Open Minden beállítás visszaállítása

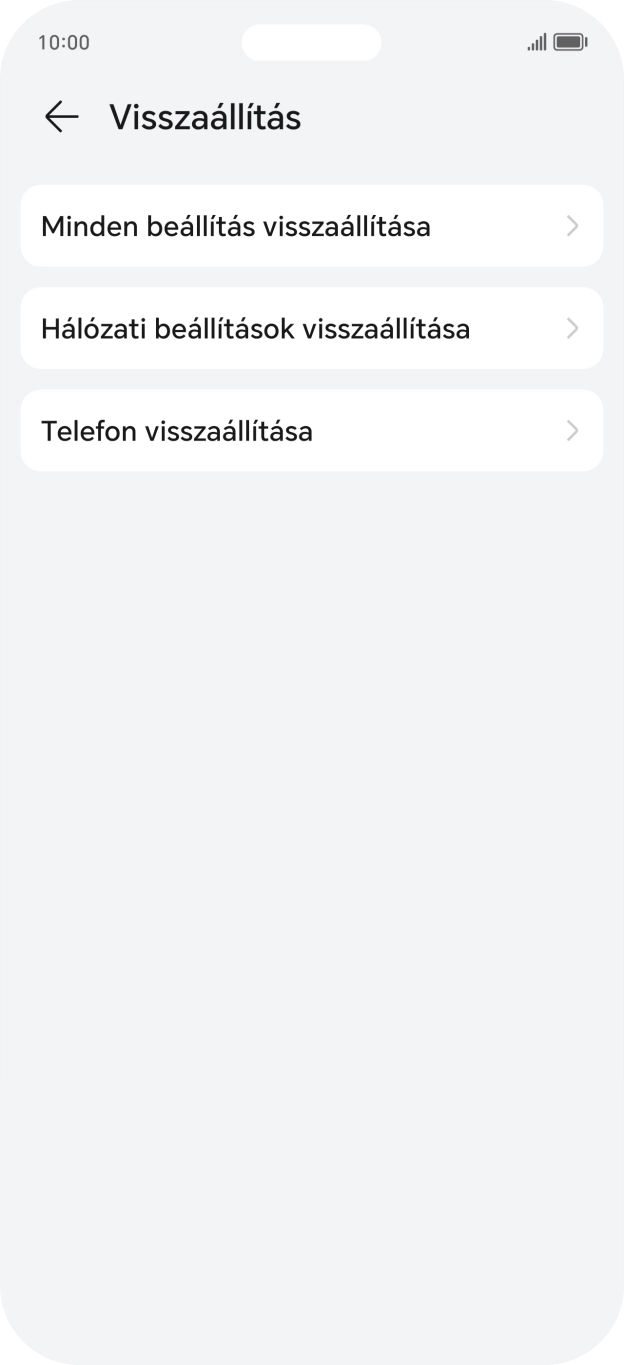click(x=311, y=226)
